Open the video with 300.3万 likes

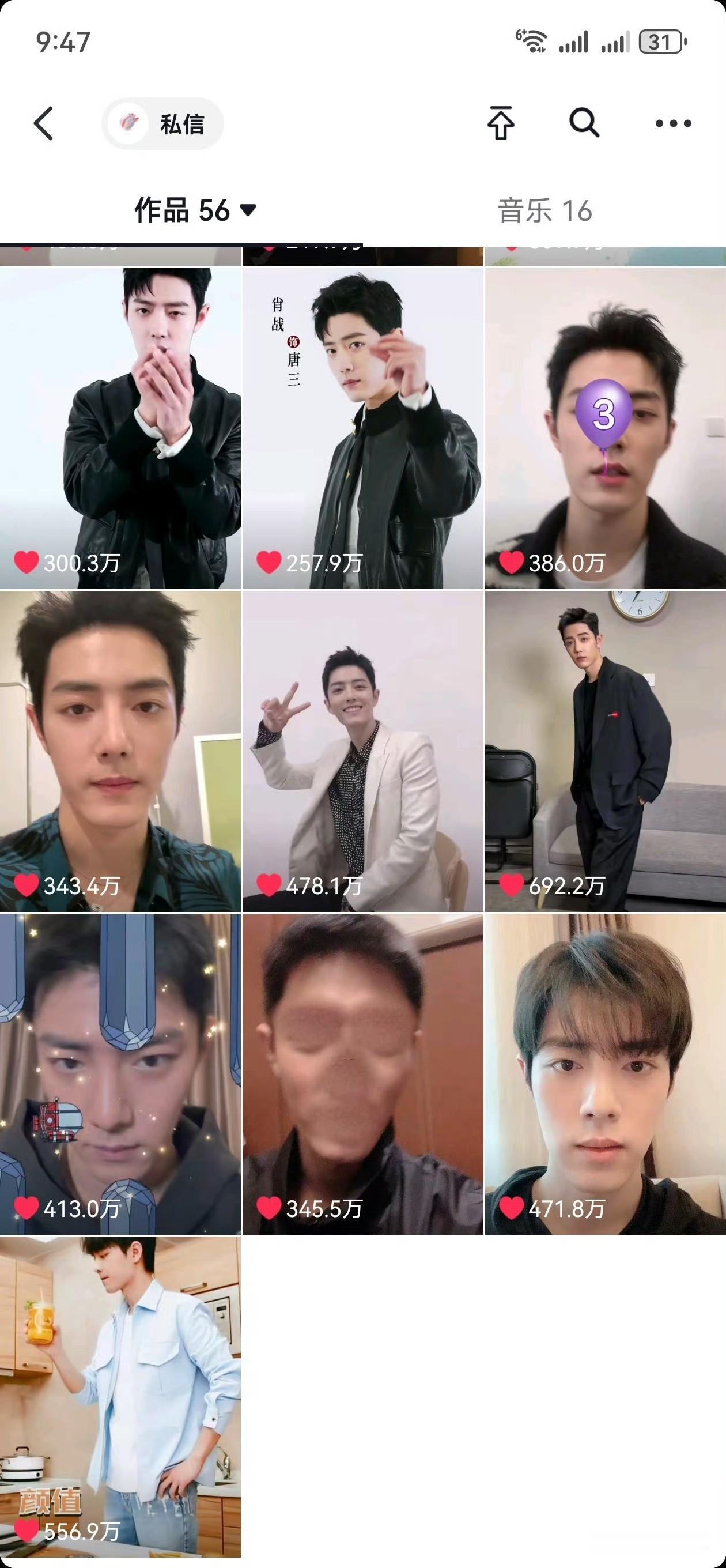(120, 428)
